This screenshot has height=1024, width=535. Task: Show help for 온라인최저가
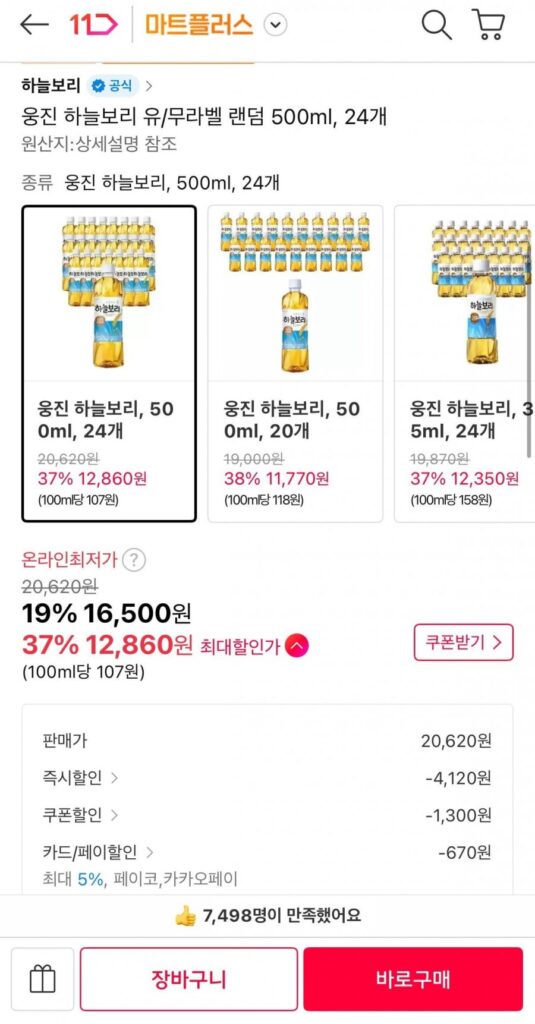tap(134, 560)
